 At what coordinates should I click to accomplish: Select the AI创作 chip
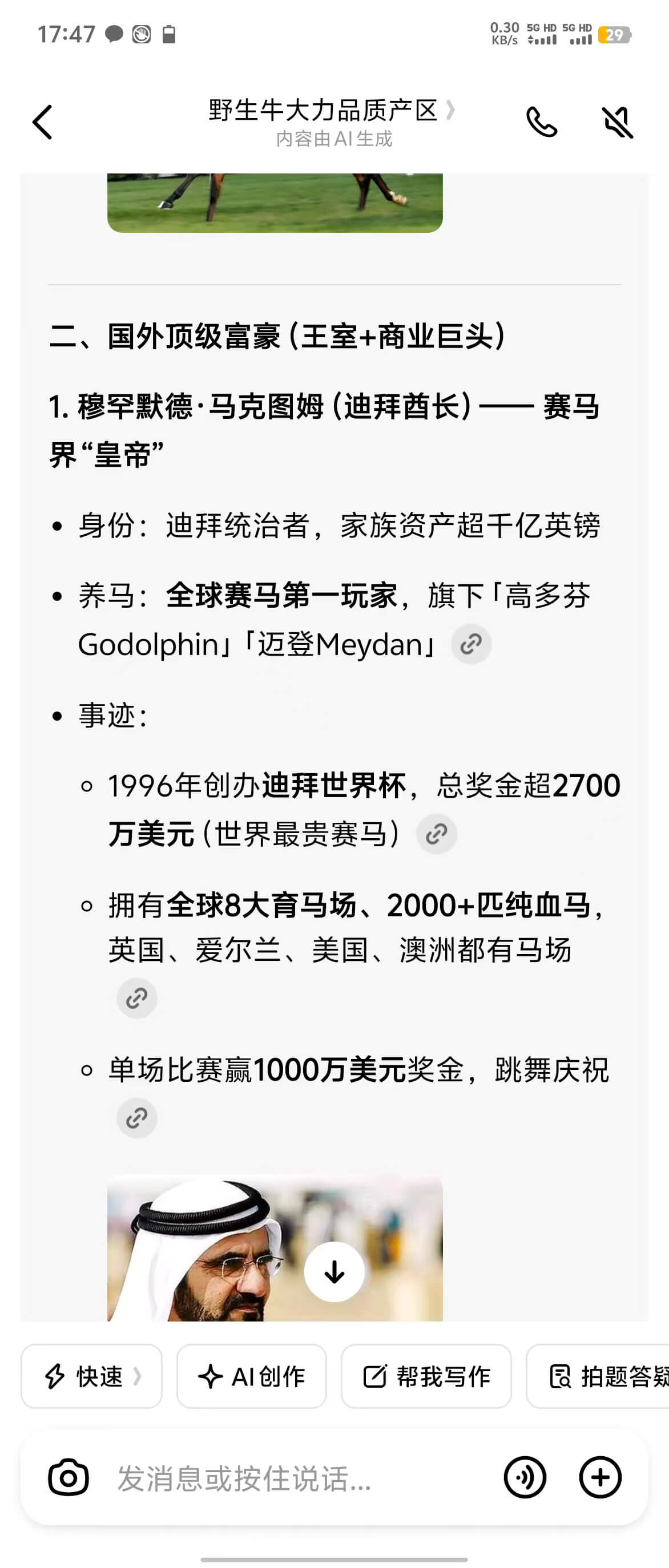[x=251, y=1376]
